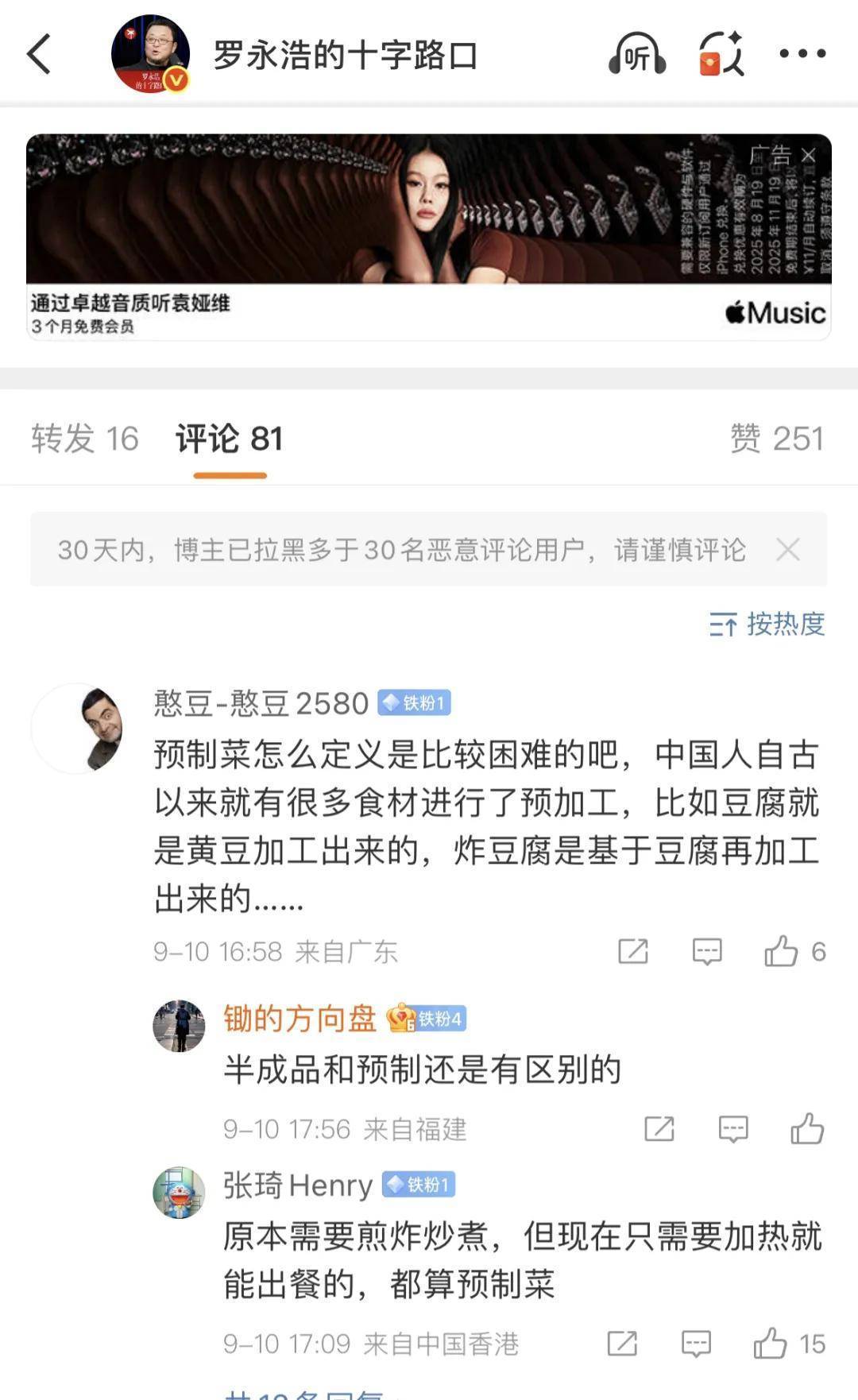
Task: Switch to the 赞 251 tab
Action: (x=777, y=439)
